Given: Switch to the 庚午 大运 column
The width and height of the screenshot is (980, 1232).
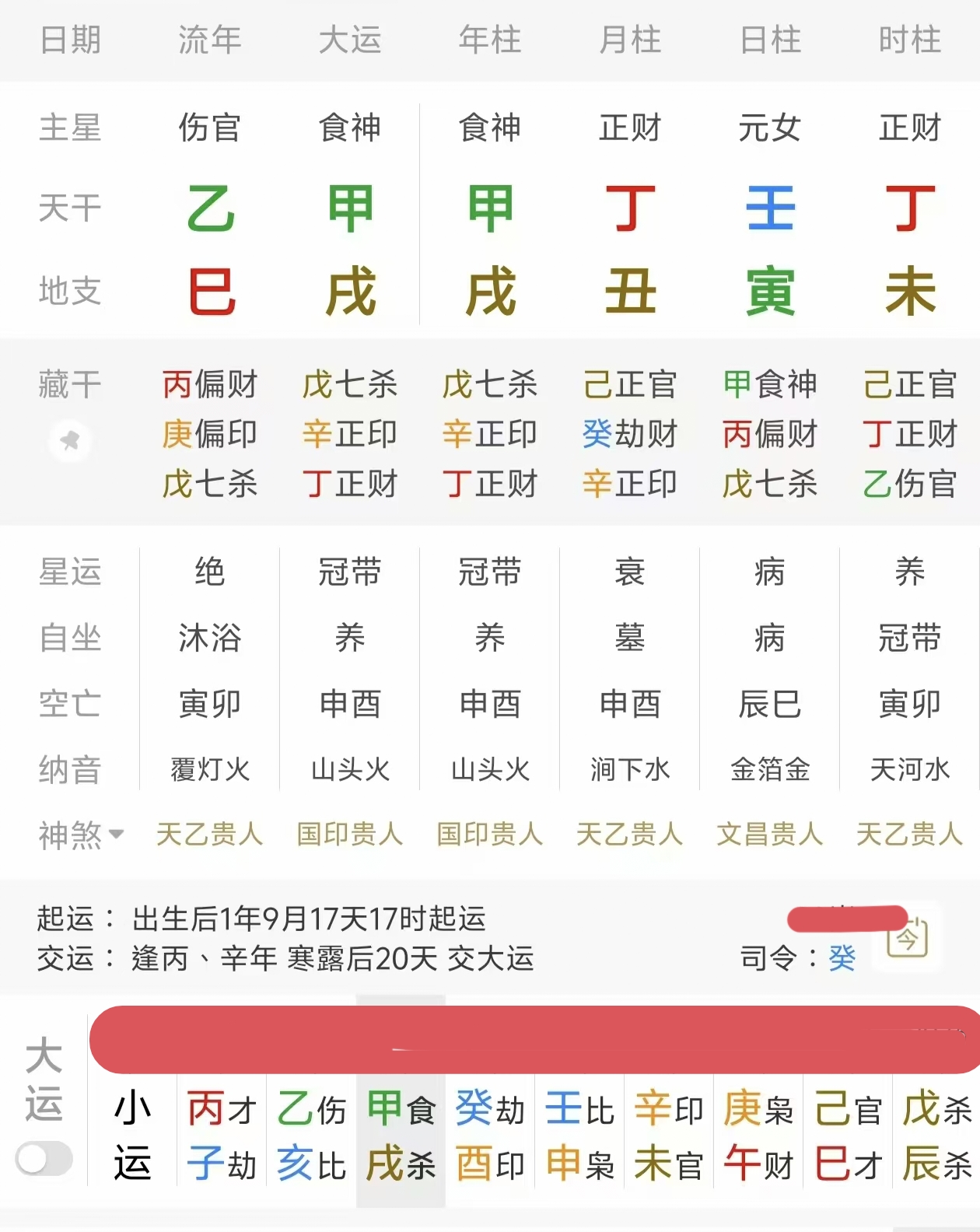Looking at the screenshot, I should [x=758, y=1136].
